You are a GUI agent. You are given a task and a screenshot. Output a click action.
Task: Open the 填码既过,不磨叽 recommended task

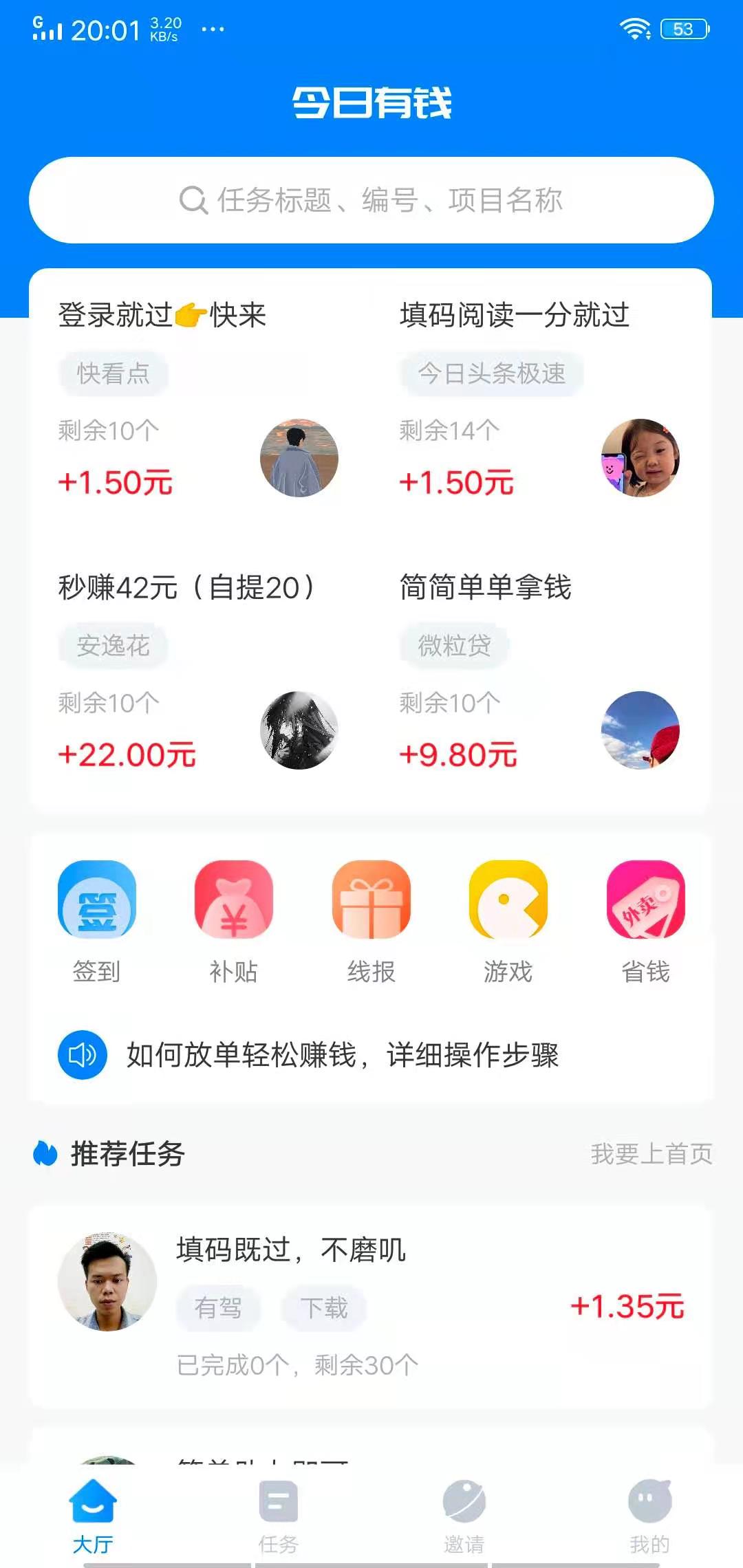370,1305
